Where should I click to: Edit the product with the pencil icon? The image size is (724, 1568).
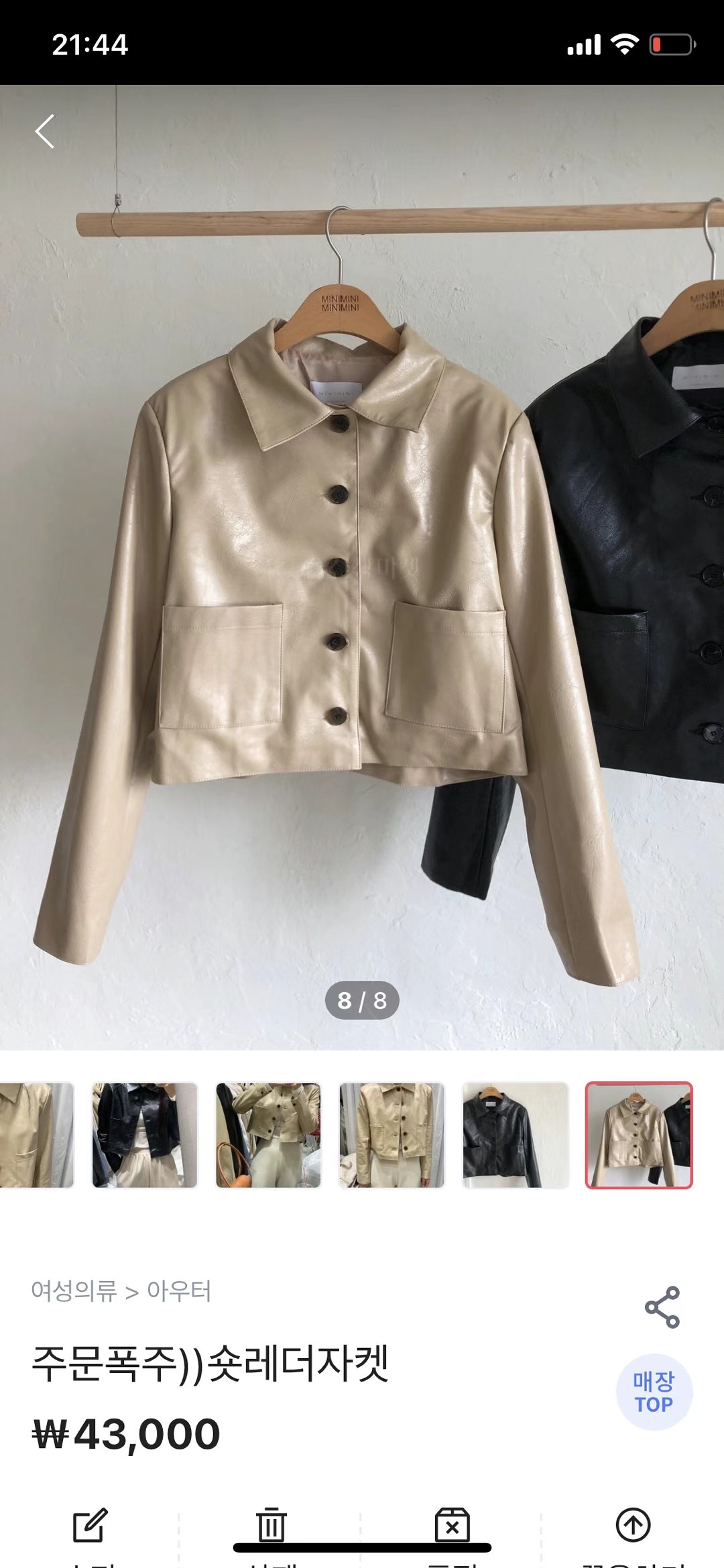(x=90, y=1524)
